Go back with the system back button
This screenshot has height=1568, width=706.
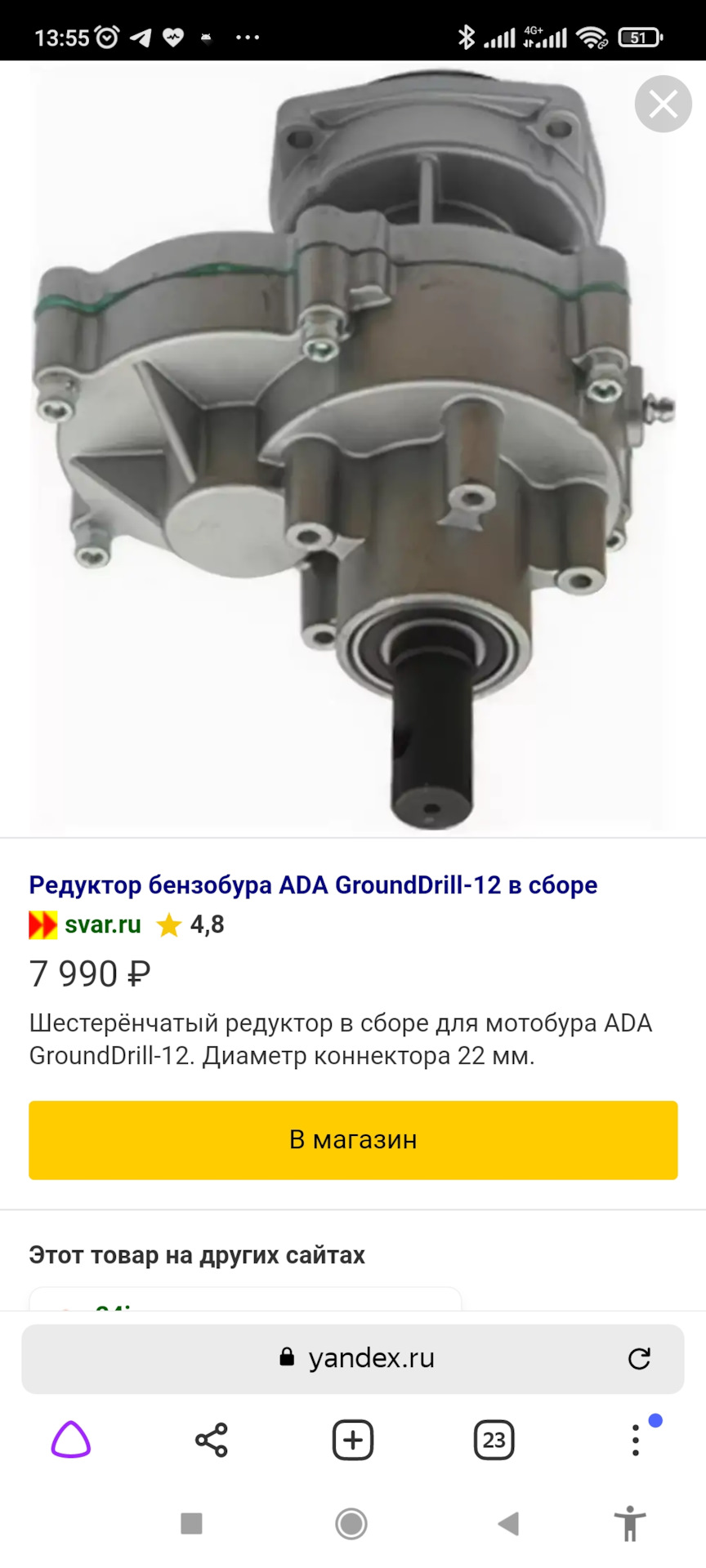pyautogui.click(x=508, y=1523)
